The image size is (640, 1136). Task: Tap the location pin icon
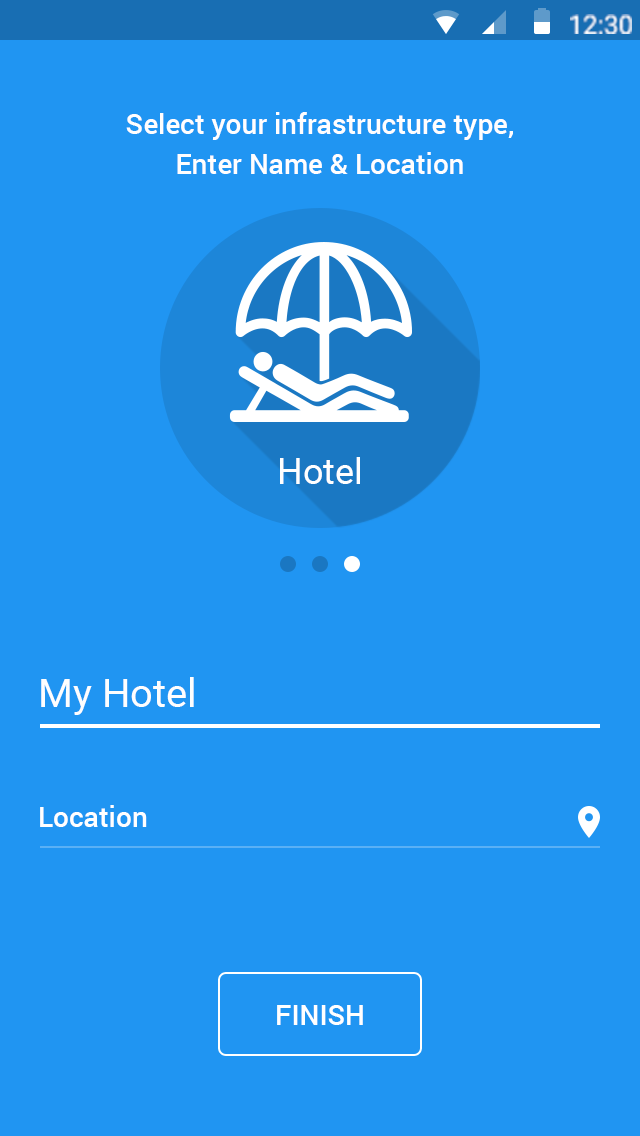[589, 822]
